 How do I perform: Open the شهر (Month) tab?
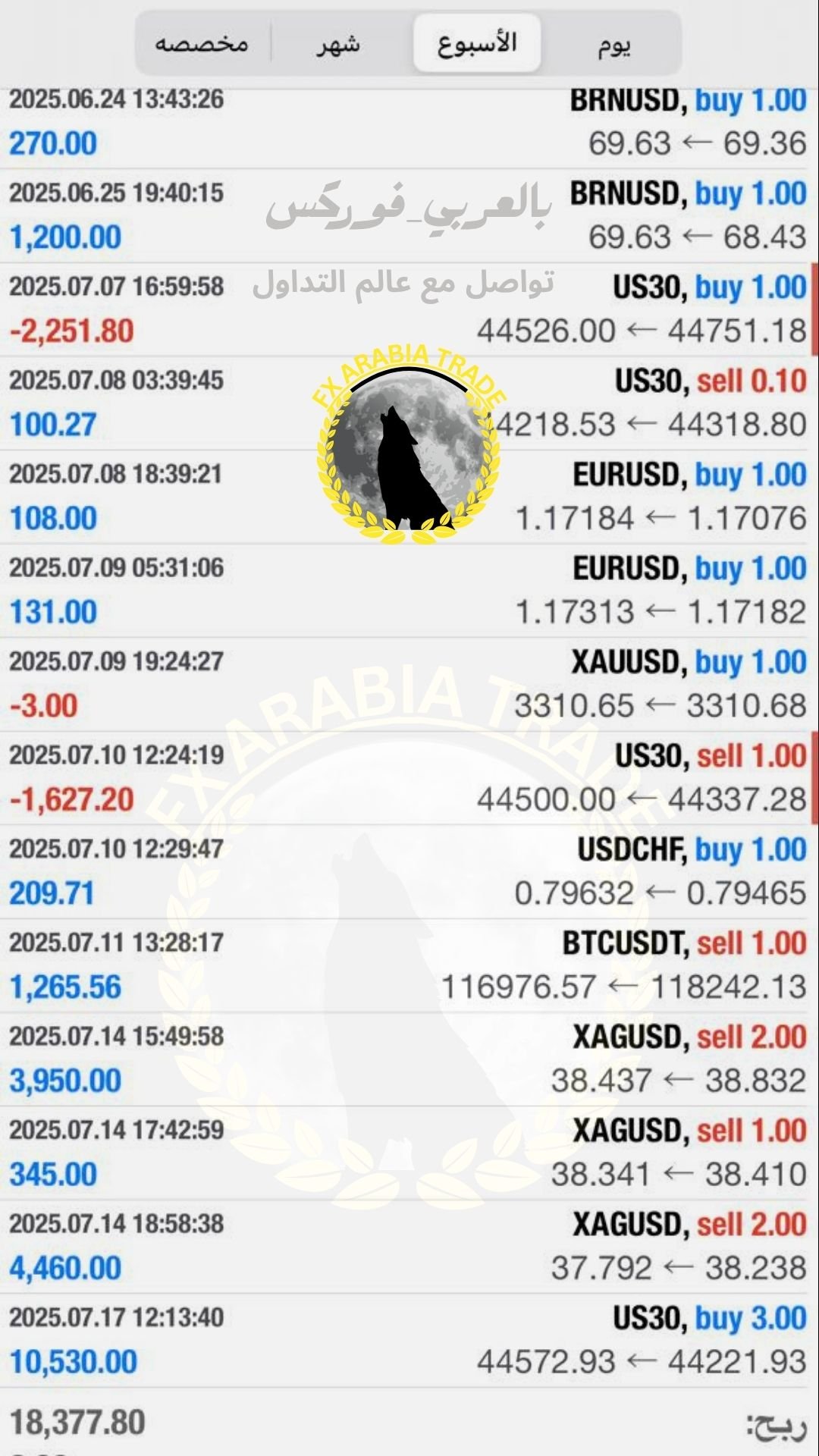point(340,43)
